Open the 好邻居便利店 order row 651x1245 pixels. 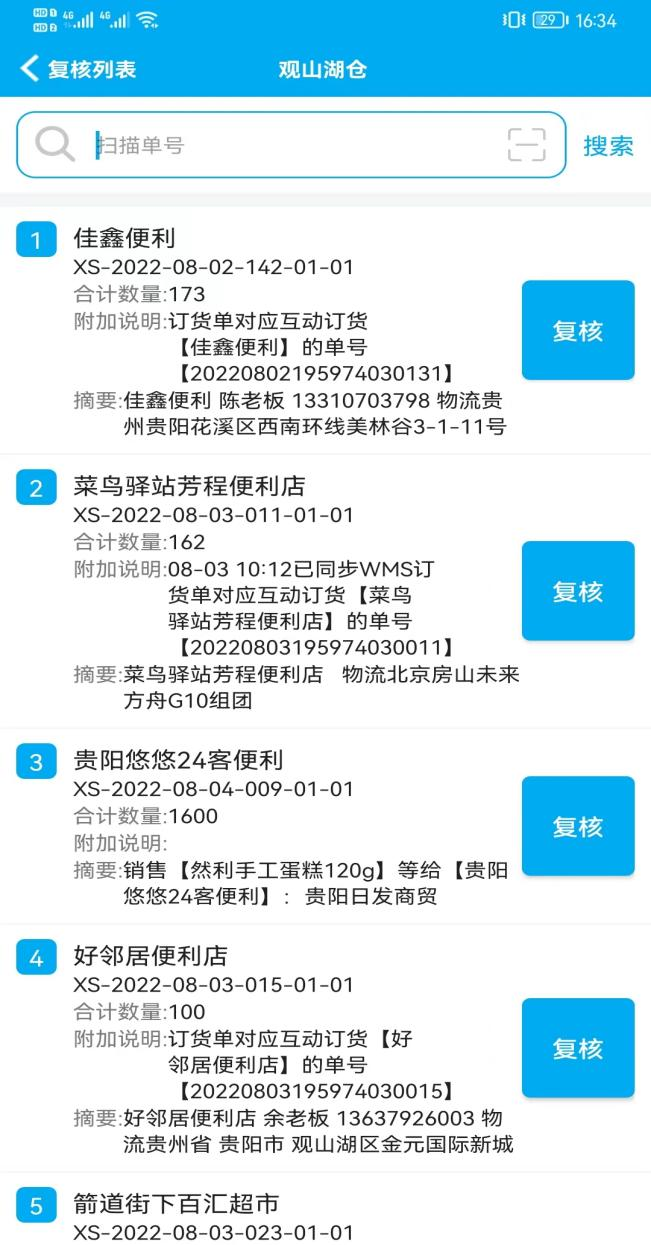tap(325, 1048)
